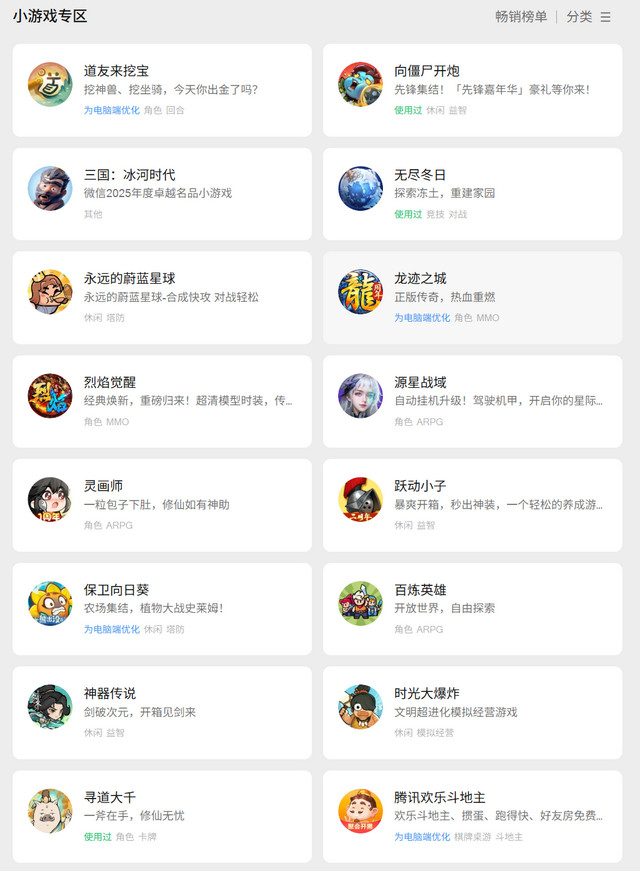This screenshot has height=871, width=640.
Task: Select the 三国：冰河时代 game card
Action: (162, 193)
